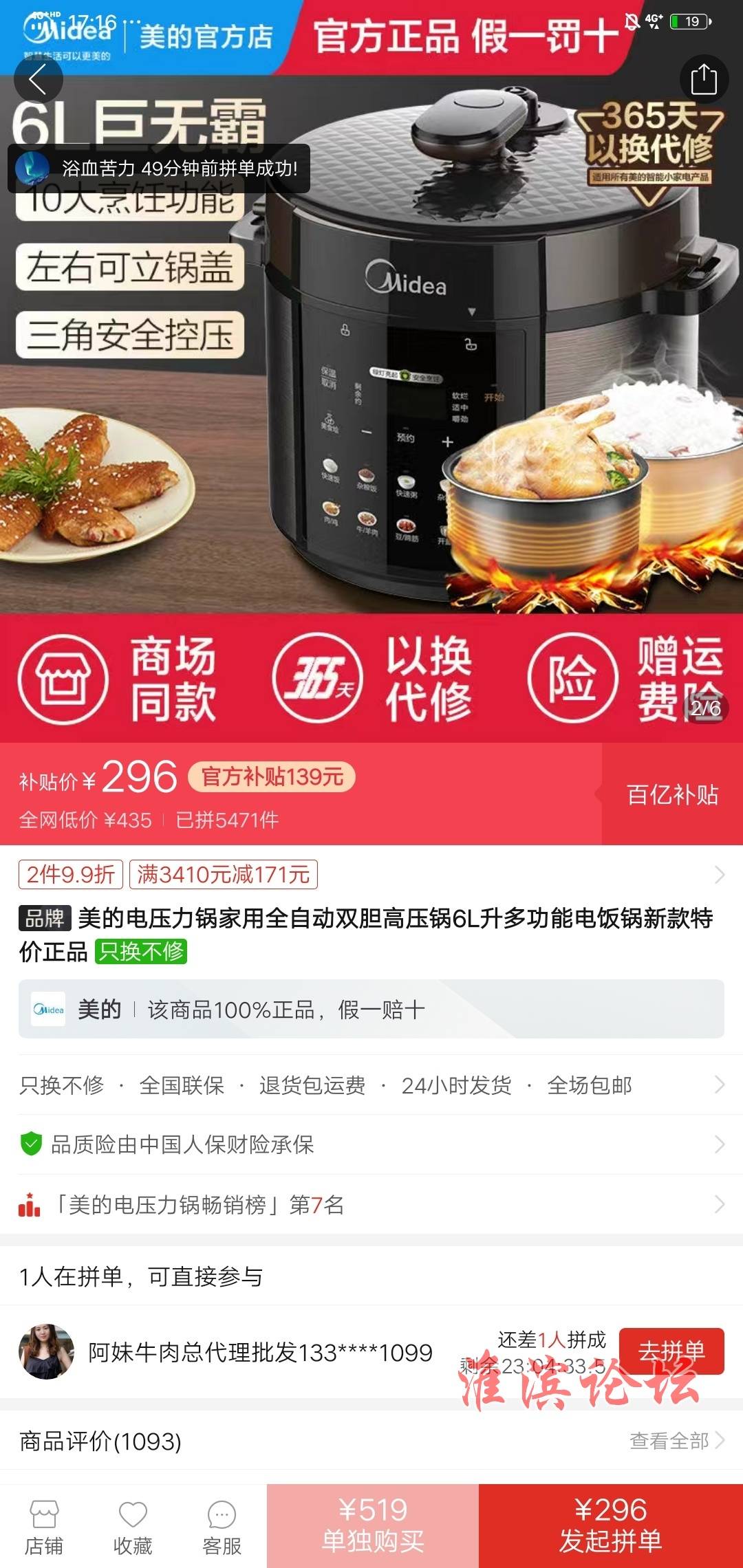Go back using the top-left arrow
The height and width of the screenshot is (1568, 743).
38,80
